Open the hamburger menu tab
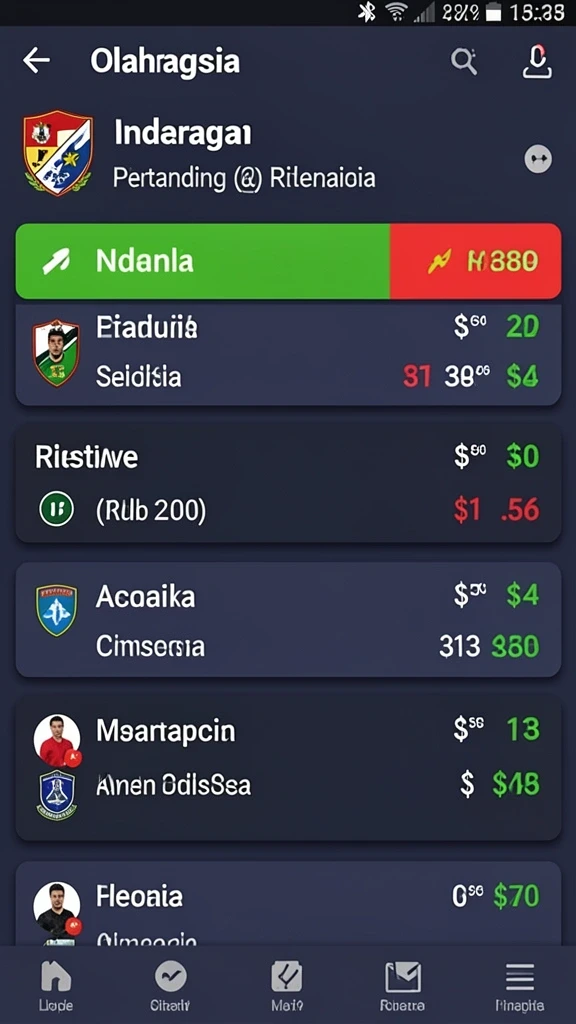This screenshot has height=1024, width=576. point(520,986)
